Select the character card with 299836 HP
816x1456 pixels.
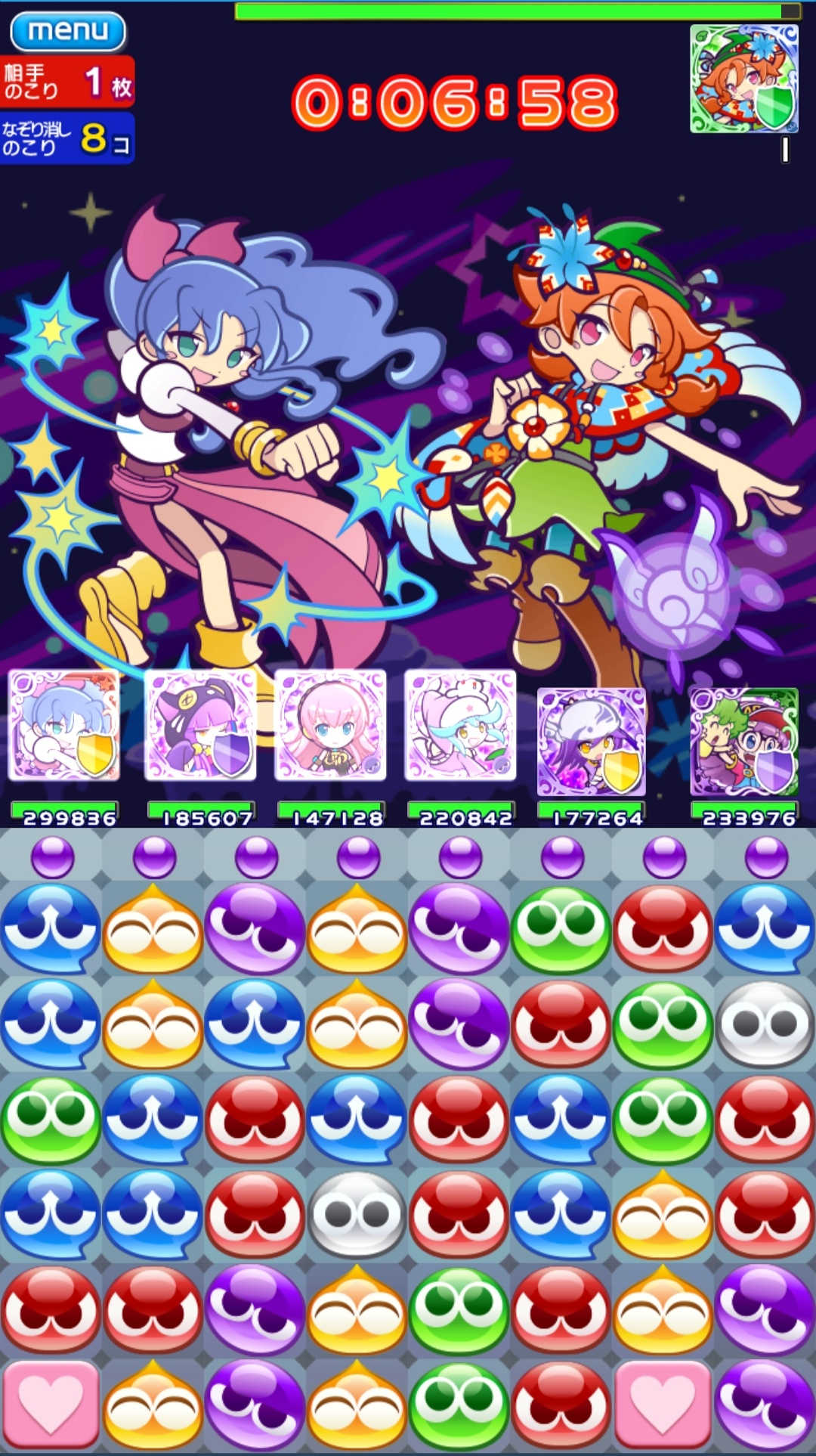[63, 726]
